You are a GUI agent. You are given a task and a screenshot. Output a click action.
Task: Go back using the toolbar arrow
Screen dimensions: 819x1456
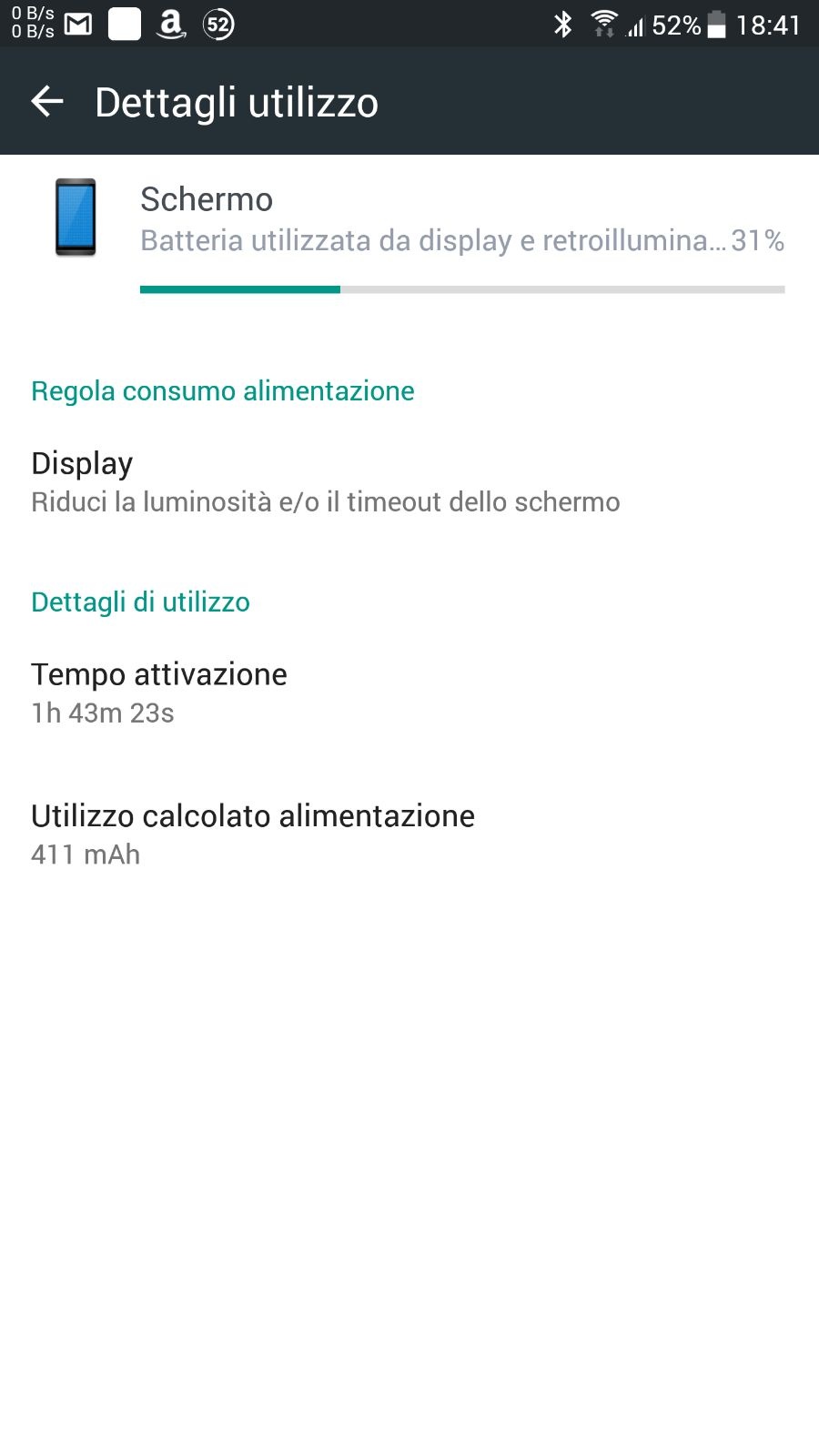[47, 101]
